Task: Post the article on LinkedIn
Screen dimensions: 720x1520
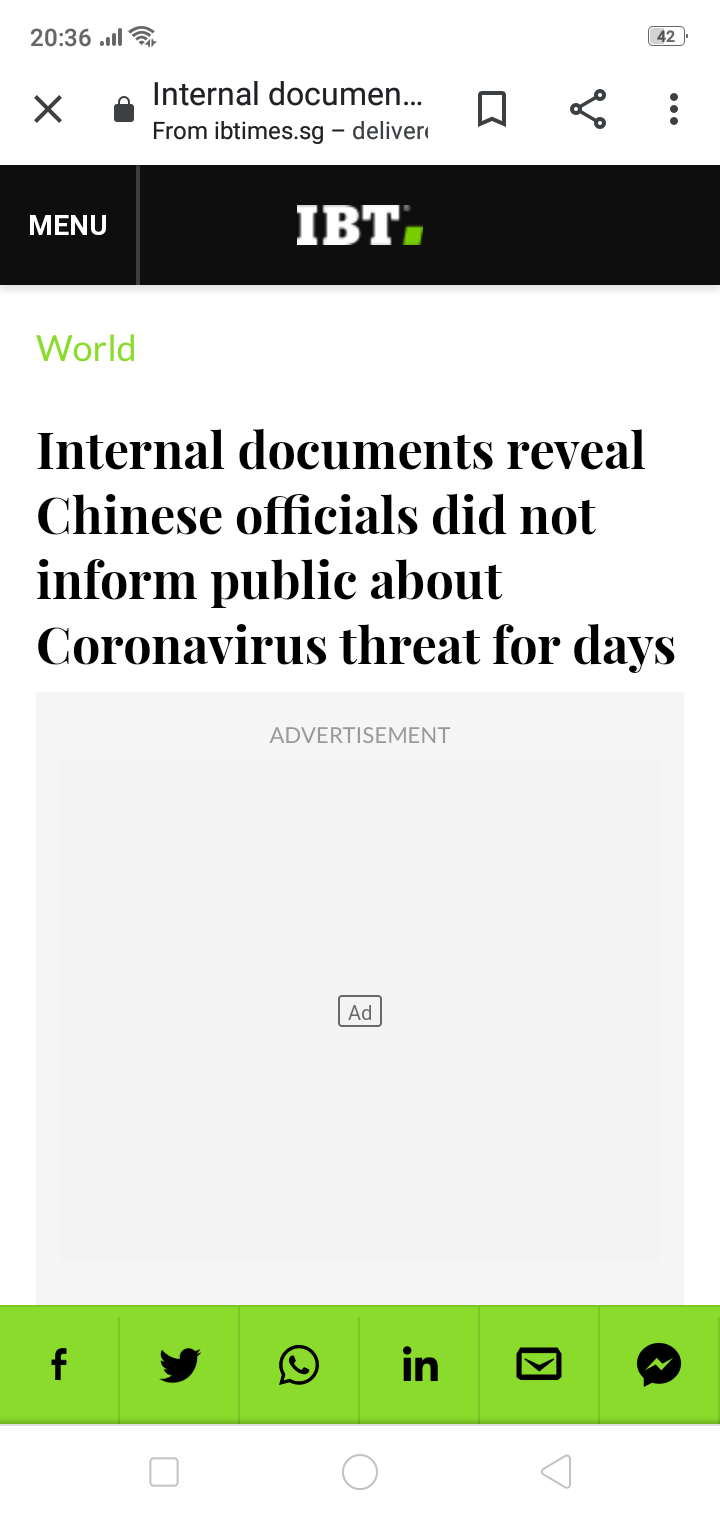Action: (419, 1364)
